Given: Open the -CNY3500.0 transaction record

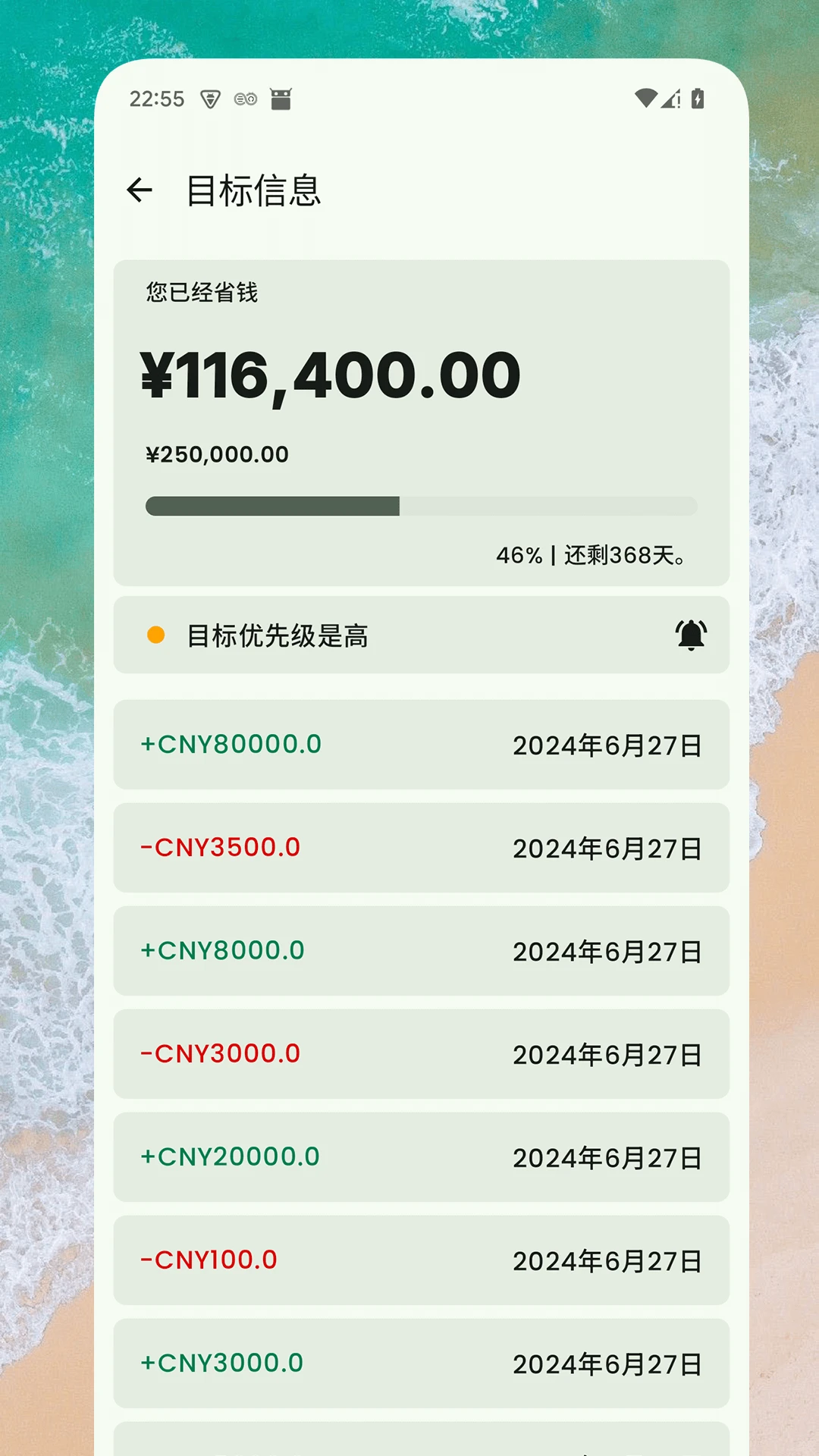Looking at the screenshot, I should click(x=421, y=847).
